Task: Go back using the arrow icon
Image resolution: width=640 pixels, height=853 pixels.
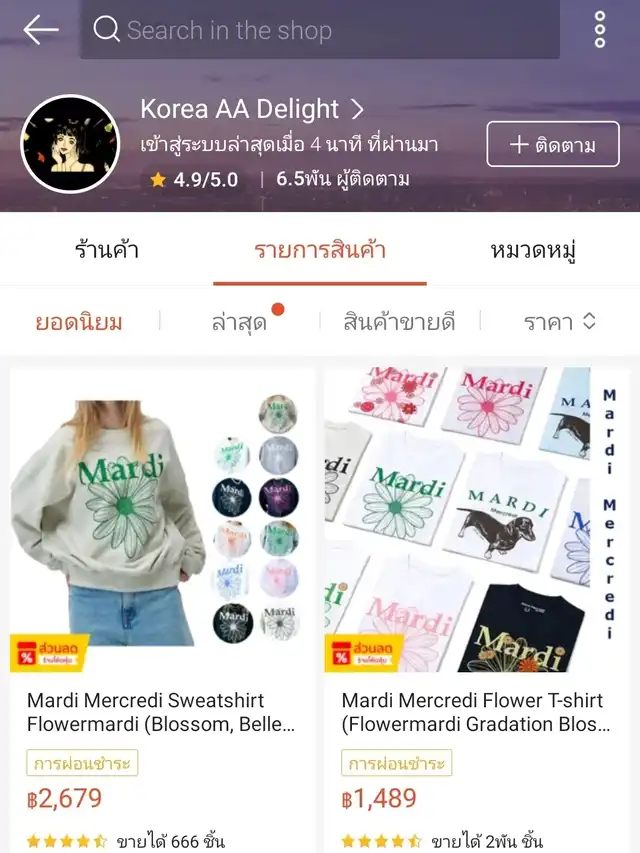Action: tap(41, 30)
